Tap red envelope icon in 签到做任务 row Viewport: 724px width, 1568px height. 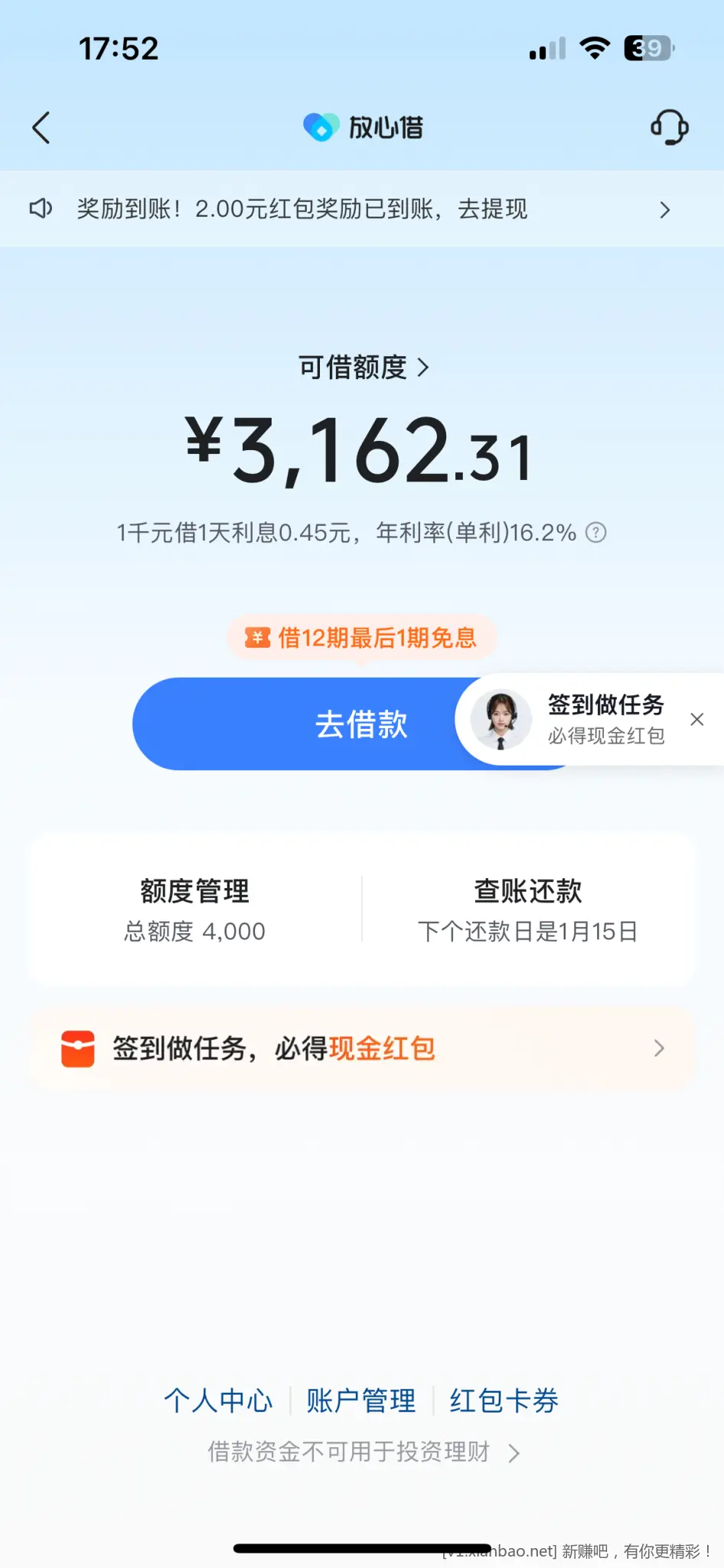77,1048
